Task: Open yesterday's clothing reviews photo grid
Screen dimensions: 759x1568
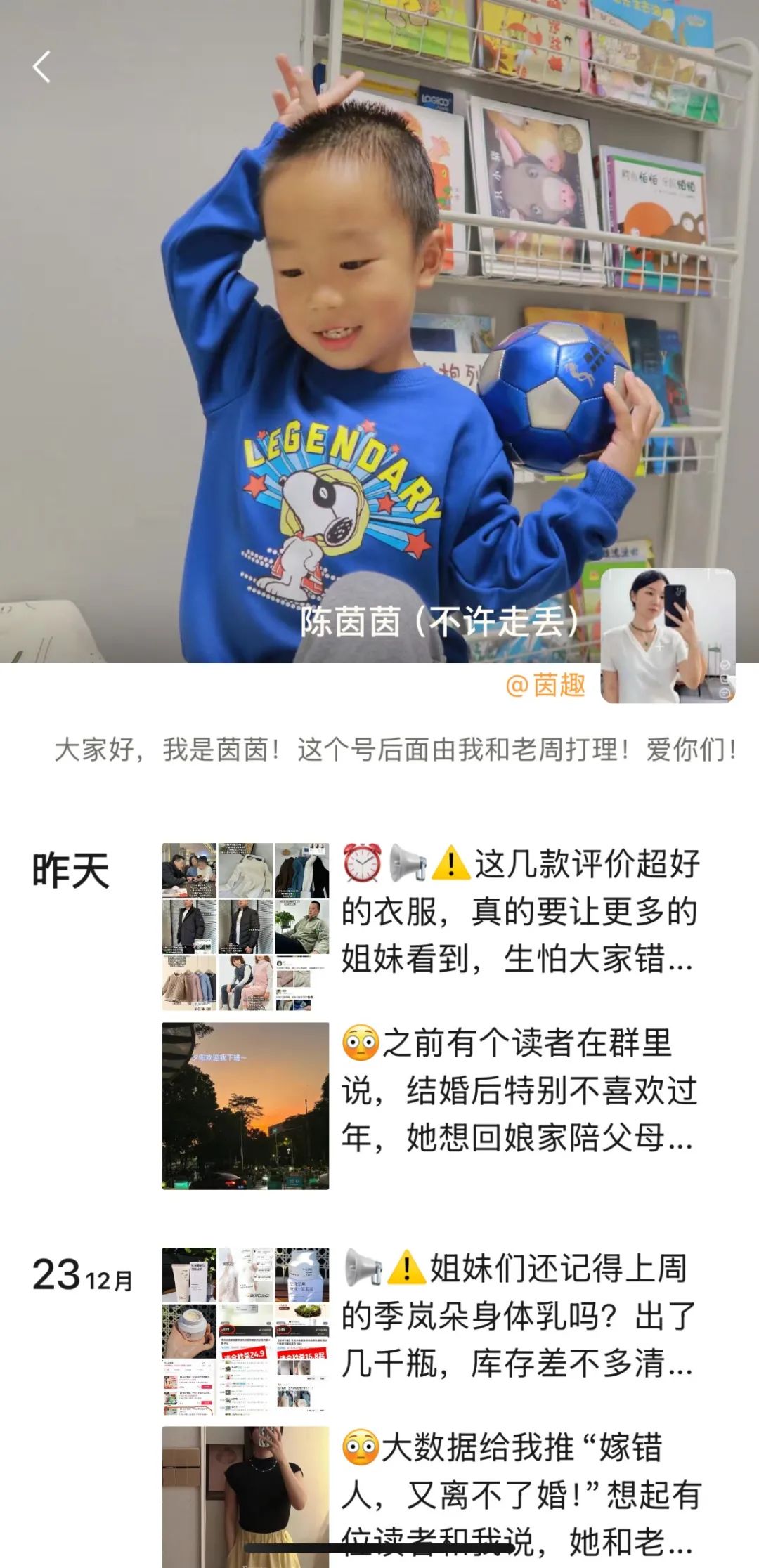Action: pyautogui.click(x=245, y=927)
